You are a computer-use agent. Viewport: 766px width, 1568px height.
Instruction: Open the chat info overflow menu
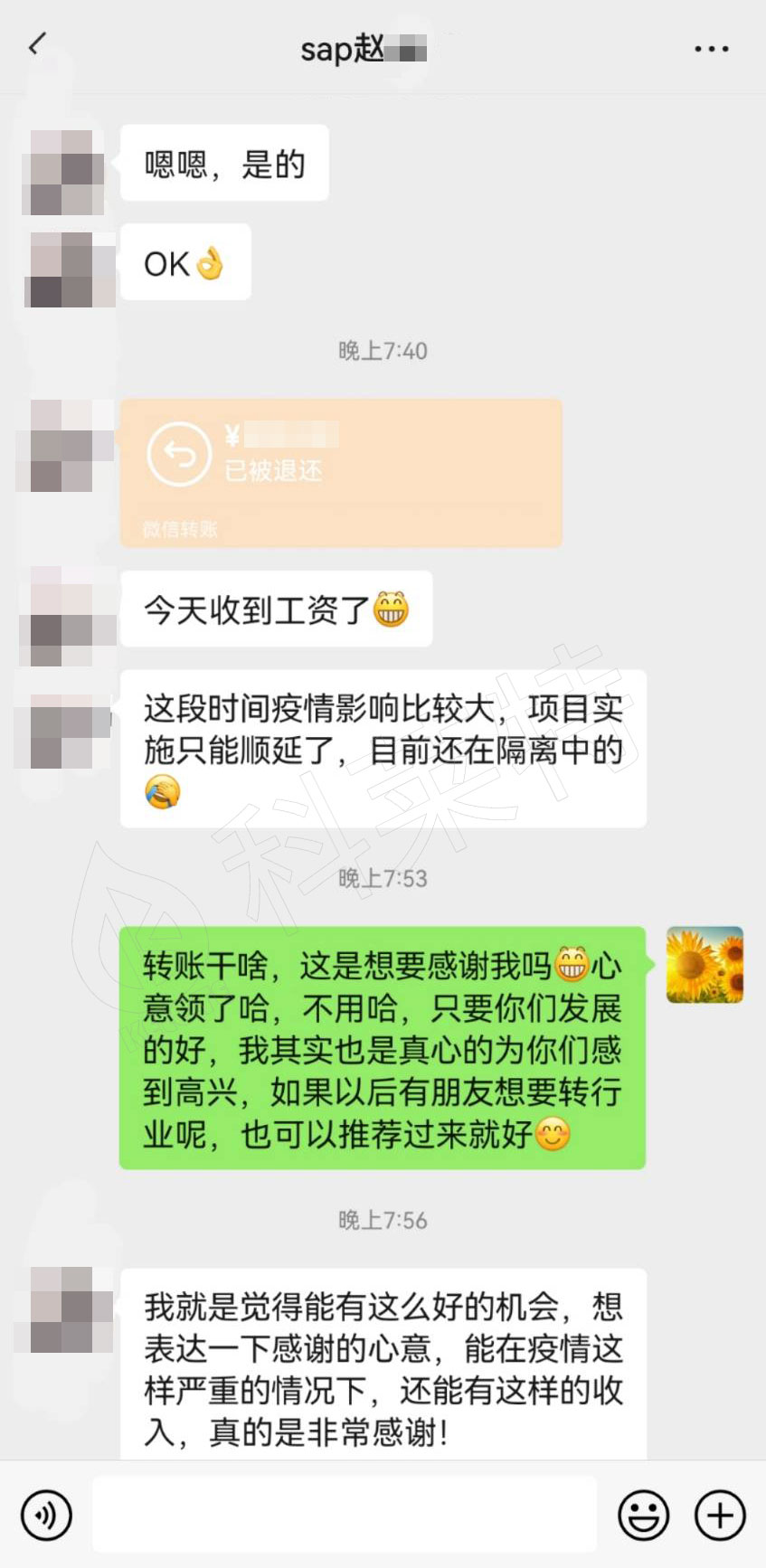(711, 49)
